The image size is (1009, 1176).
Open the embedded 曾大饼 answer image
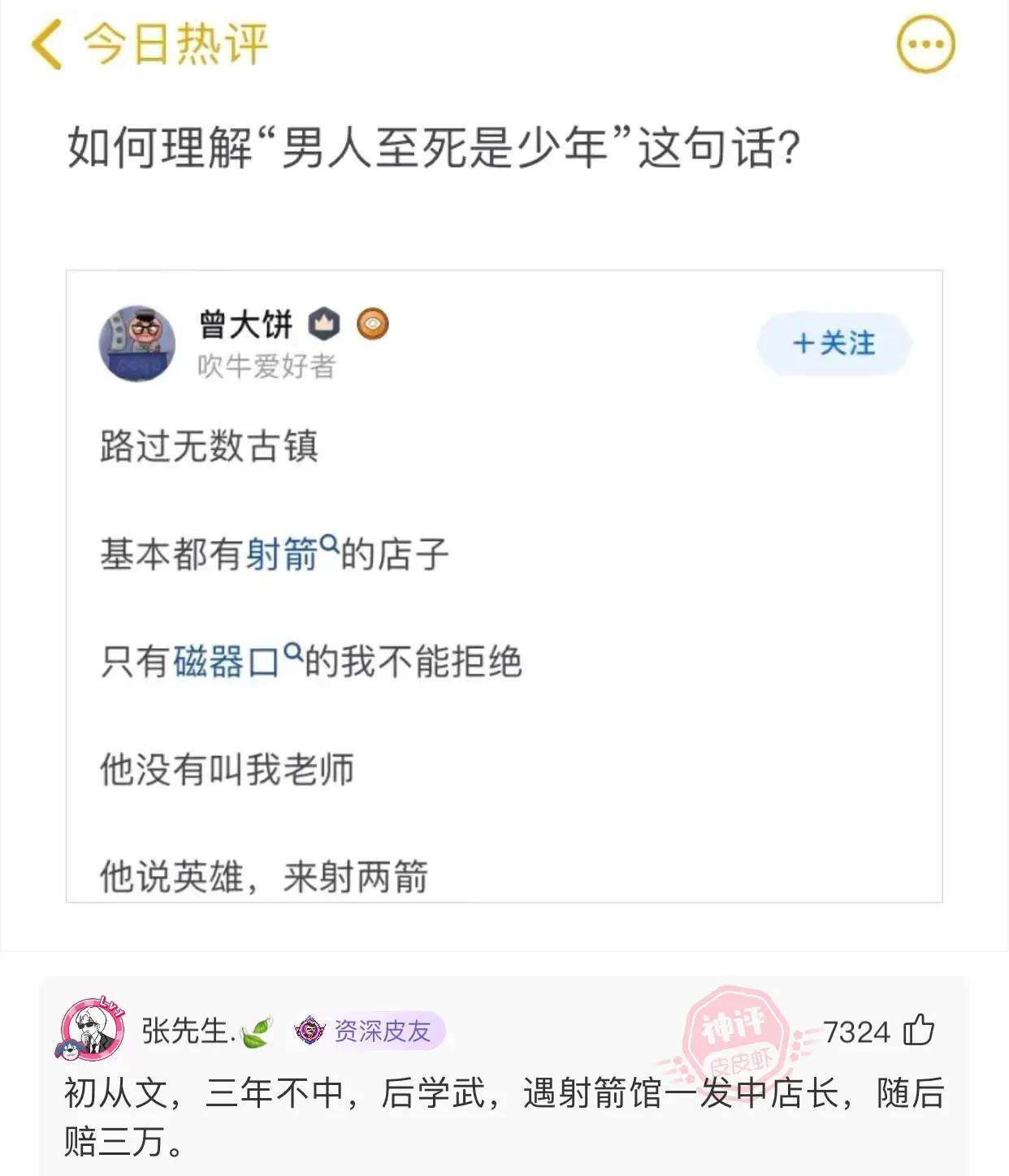[x=504, y=585]
